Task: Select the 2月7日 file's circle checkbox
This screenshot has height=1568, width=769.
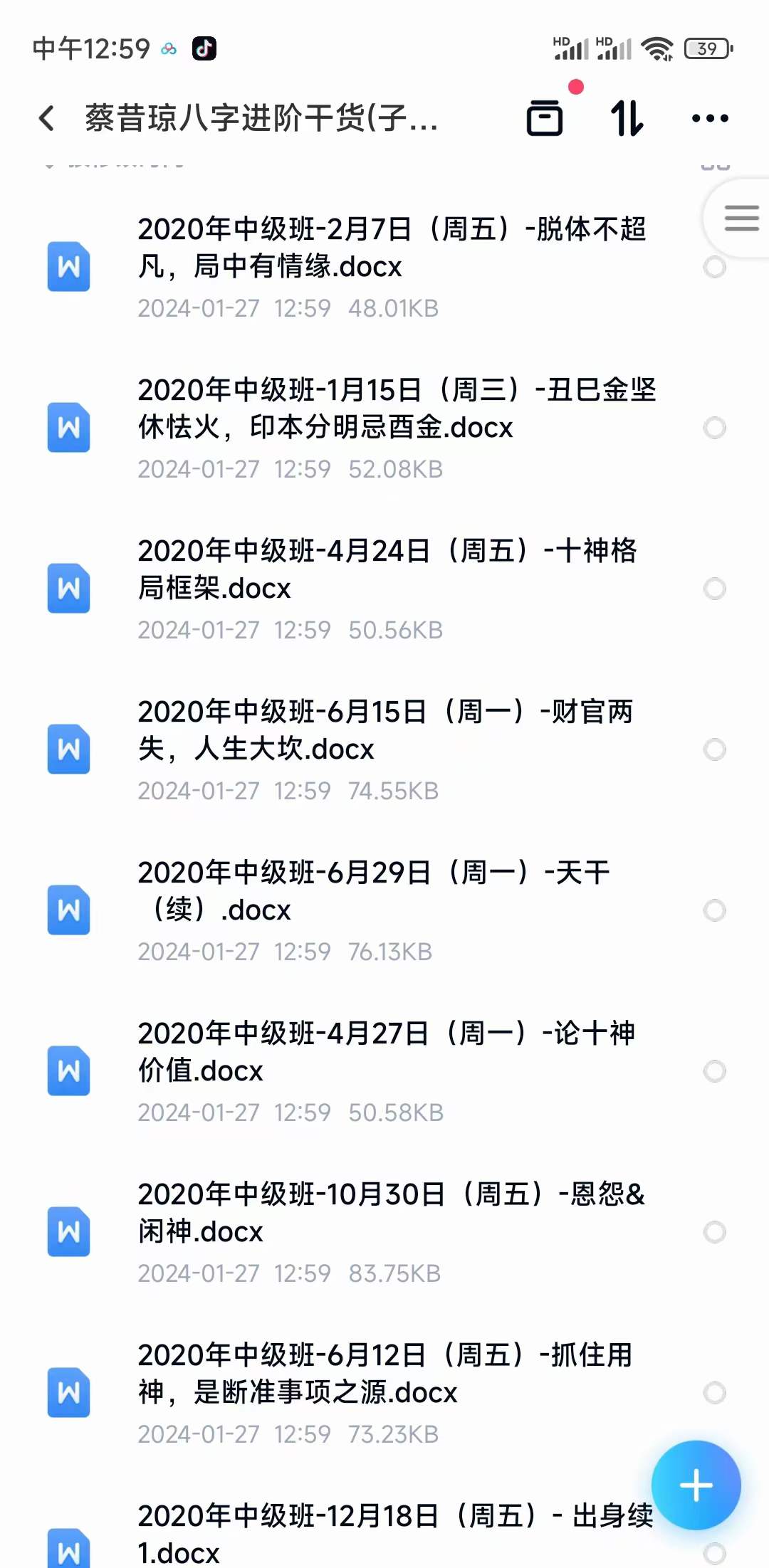Action: 714,268
